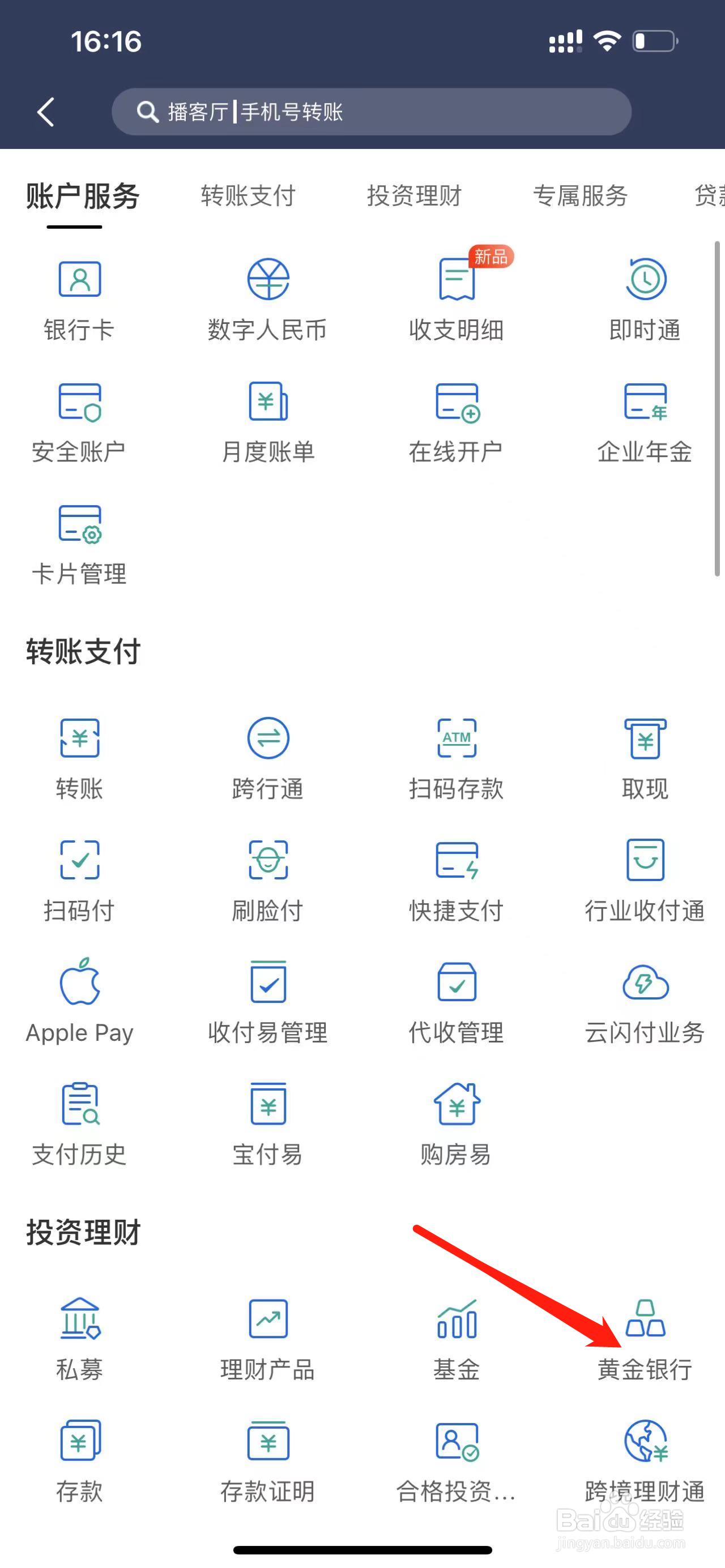
Task: Open 卡片管理
Action: 79,543
